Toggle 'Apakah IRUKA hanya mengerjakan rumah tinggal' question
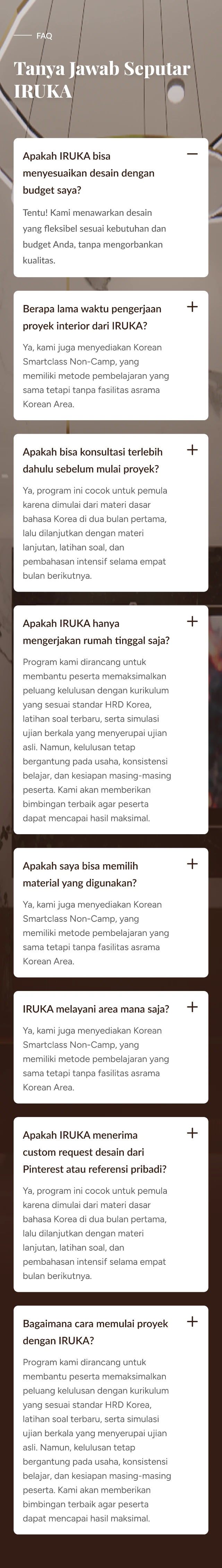Screen dimensions: 222x1568 [192, 621]
